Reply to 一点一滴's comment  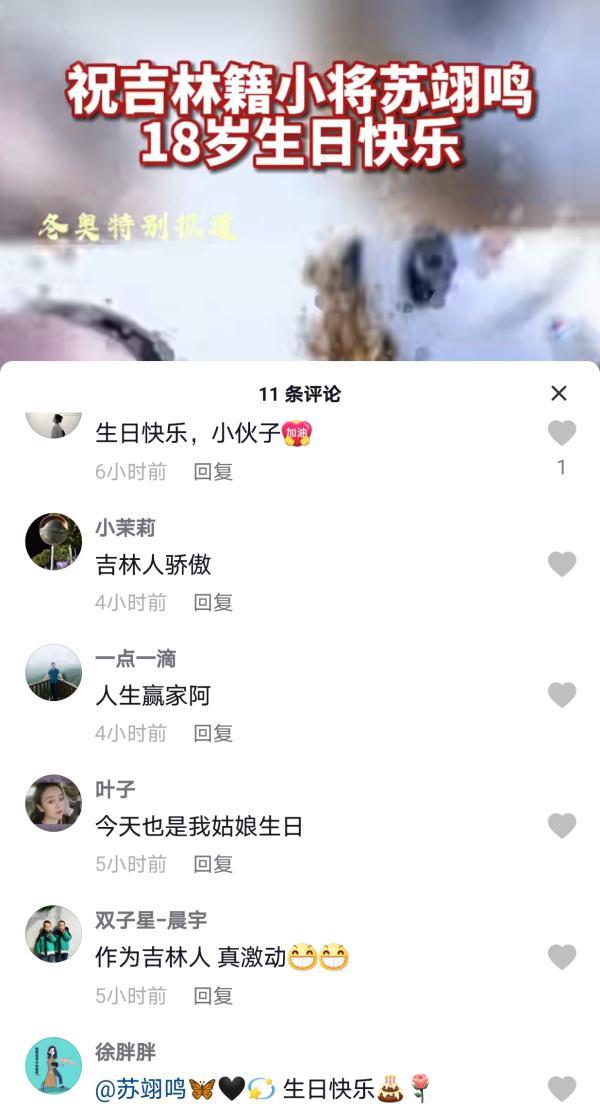pyautogui.click(x=214, y=734)
